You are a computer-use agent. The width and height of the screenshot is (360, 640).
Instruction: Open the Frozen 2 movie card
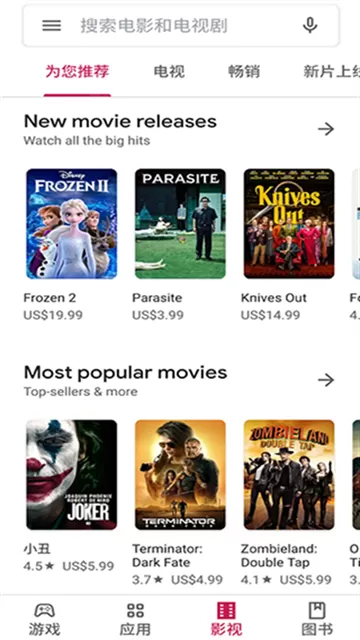coord(71,245)
